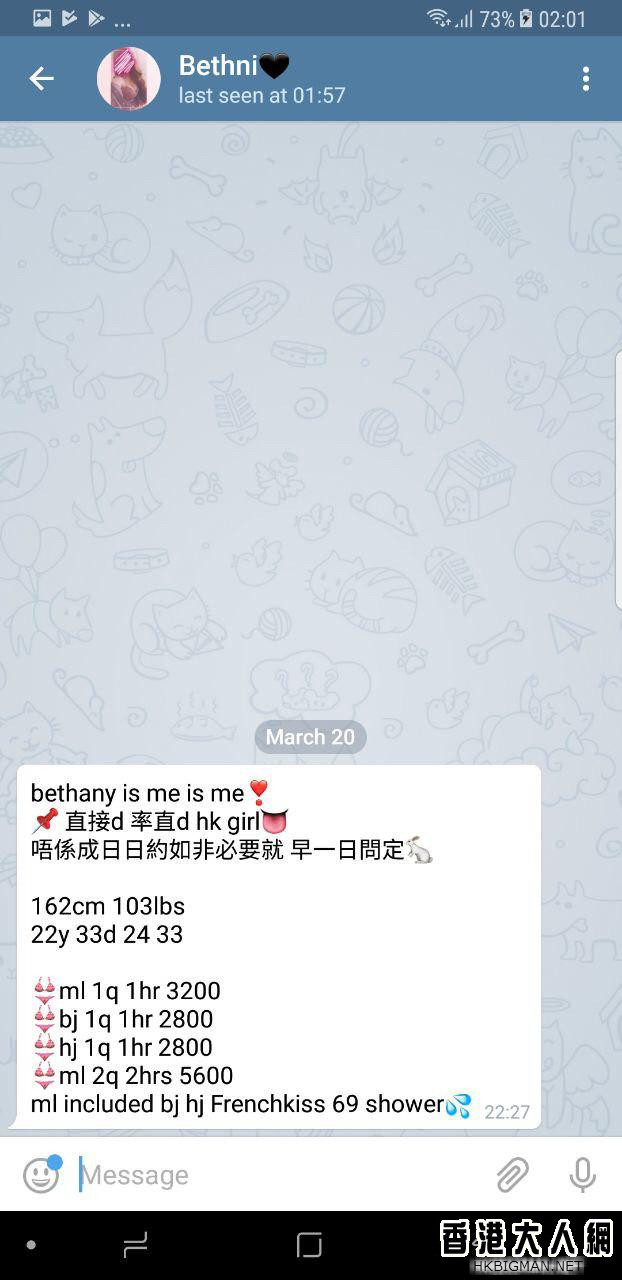Viewport: 622px width, 1280px height.
Task: Focus the Message input field
Action: click(280, 1175)
